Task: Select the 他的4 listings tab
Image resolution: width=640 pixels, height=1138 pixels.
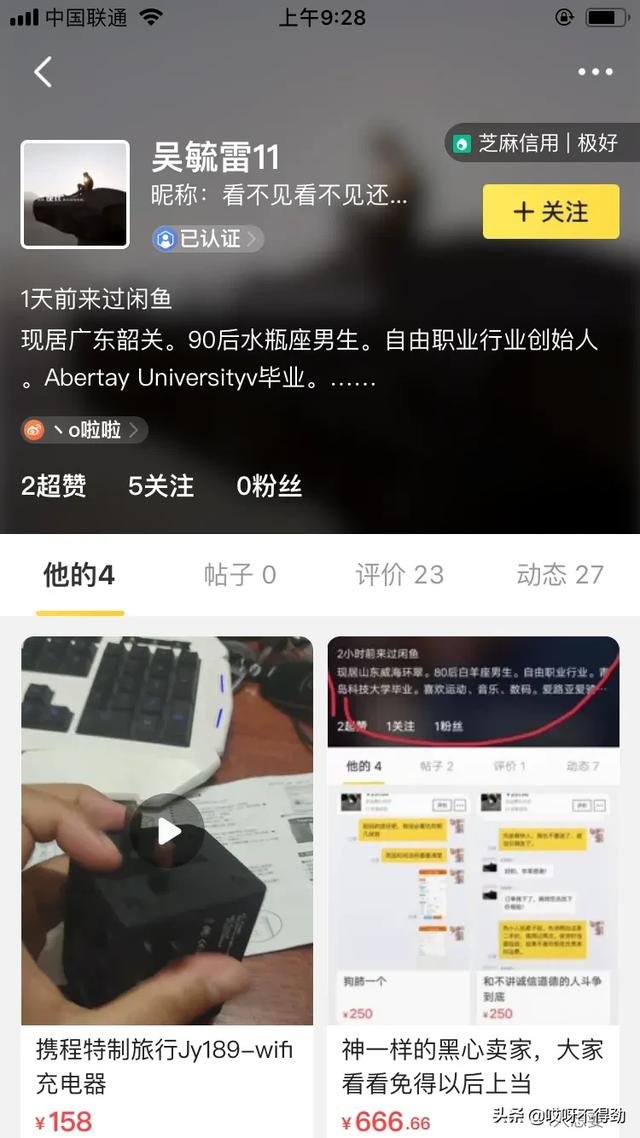Action: tap(79, 575)
